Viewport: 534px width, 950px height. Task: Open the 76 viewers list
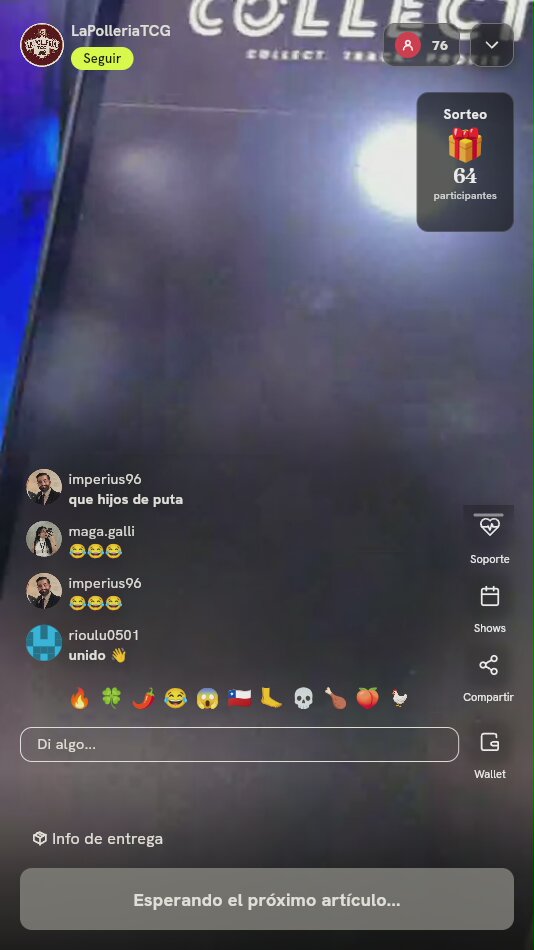coord(422,45)
